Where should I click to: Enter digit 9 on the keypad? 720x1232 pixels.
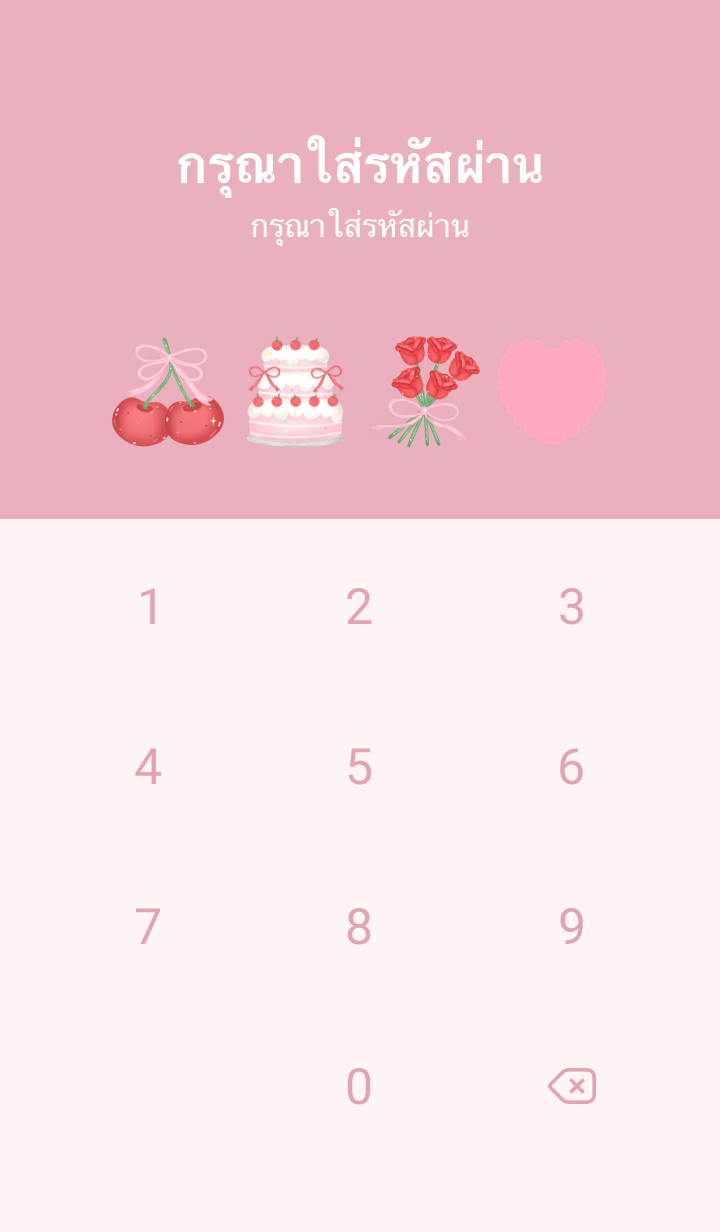click(x=571, y=927)
